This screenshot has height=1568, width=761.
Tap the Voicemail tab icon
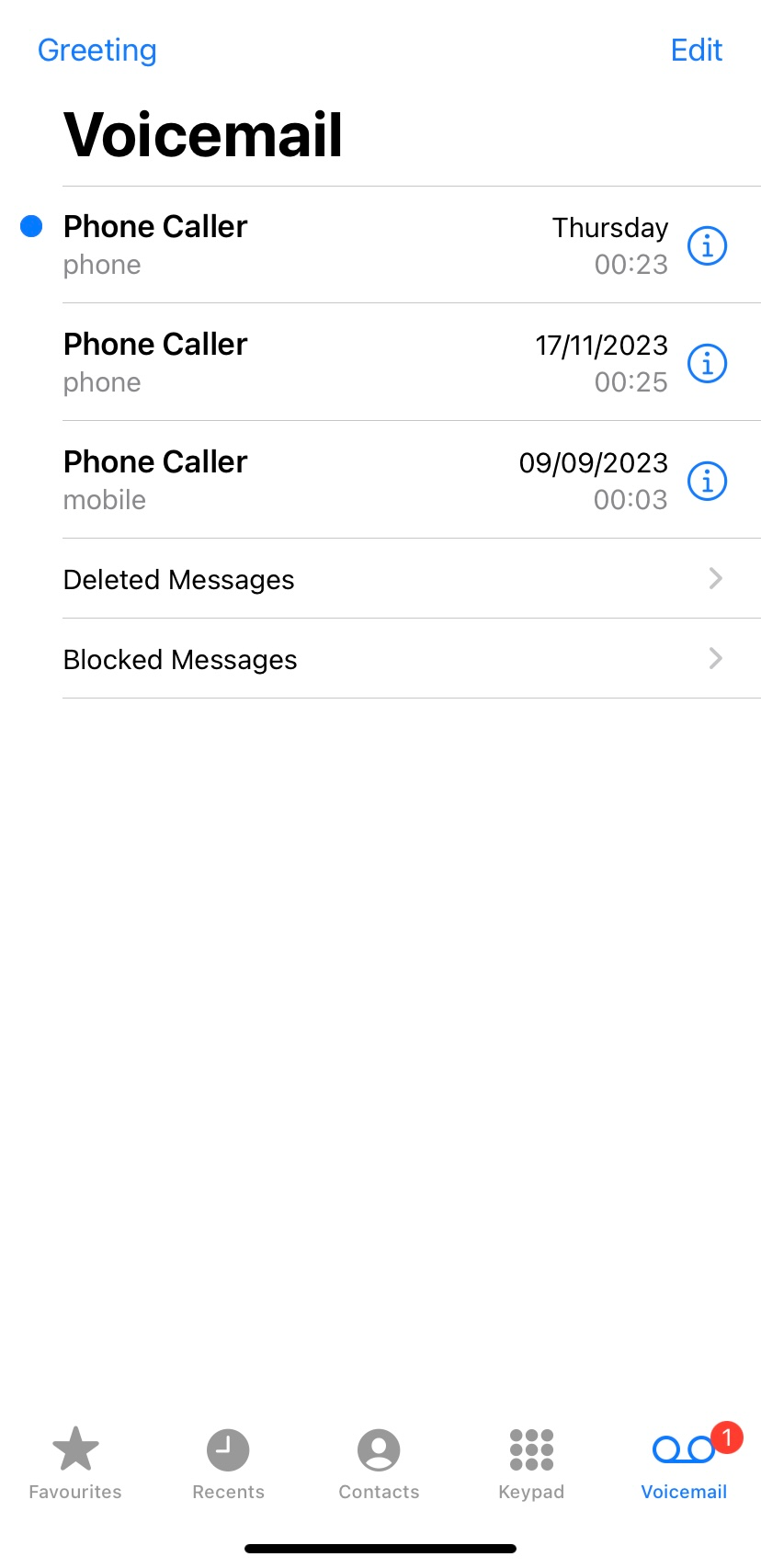tap(684, 1448)
